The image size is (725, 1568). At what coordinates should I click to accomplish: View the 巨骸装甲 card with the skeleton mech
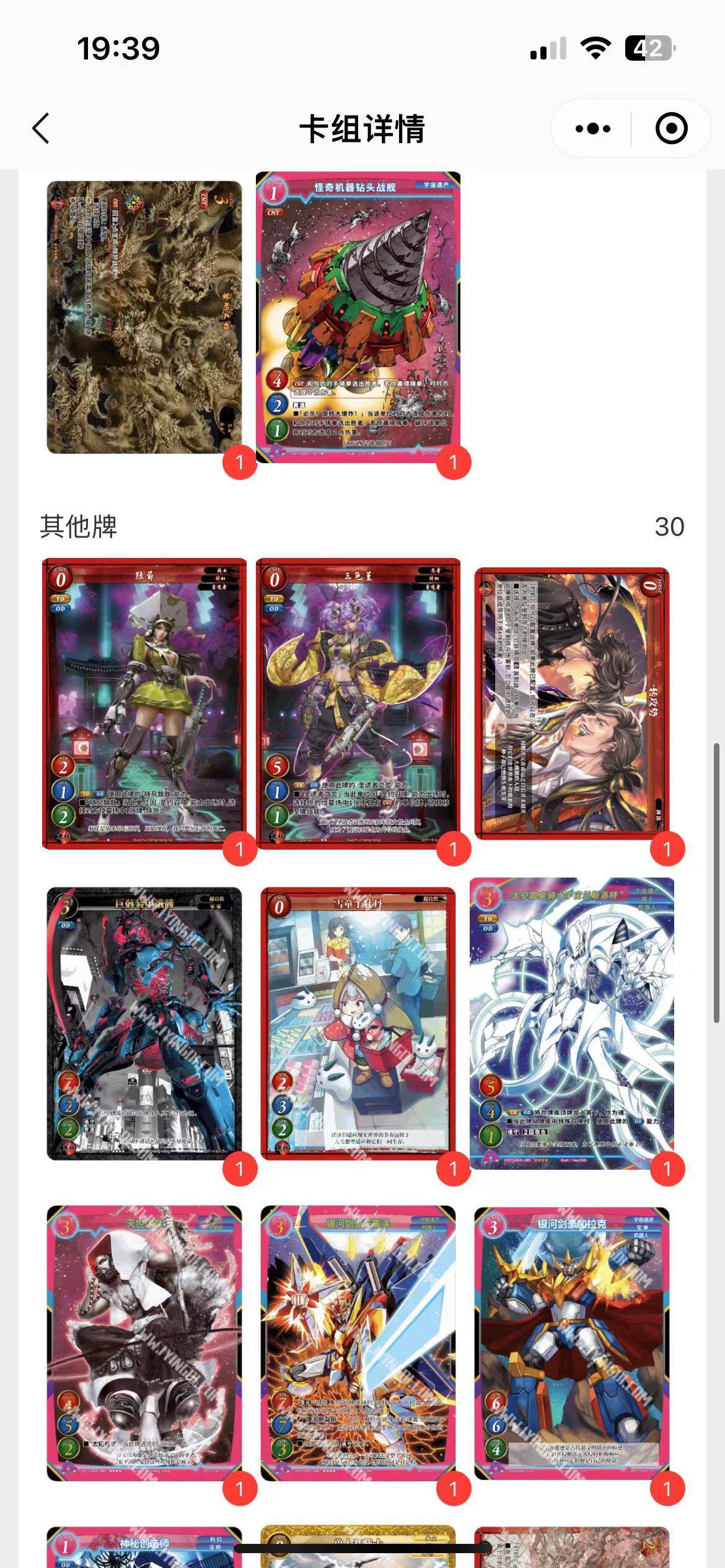pos(144,1023)
